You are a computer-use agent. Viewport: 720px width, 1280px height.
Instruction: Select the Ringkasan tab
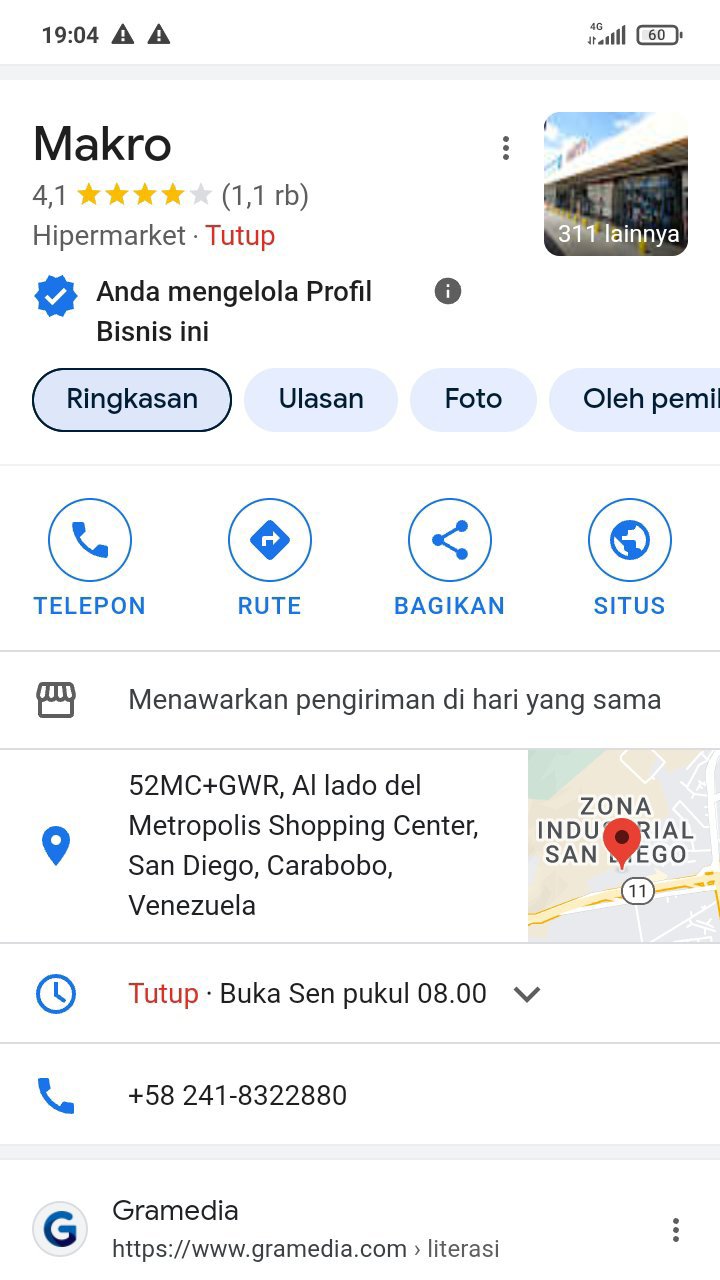tap(132, 399)
